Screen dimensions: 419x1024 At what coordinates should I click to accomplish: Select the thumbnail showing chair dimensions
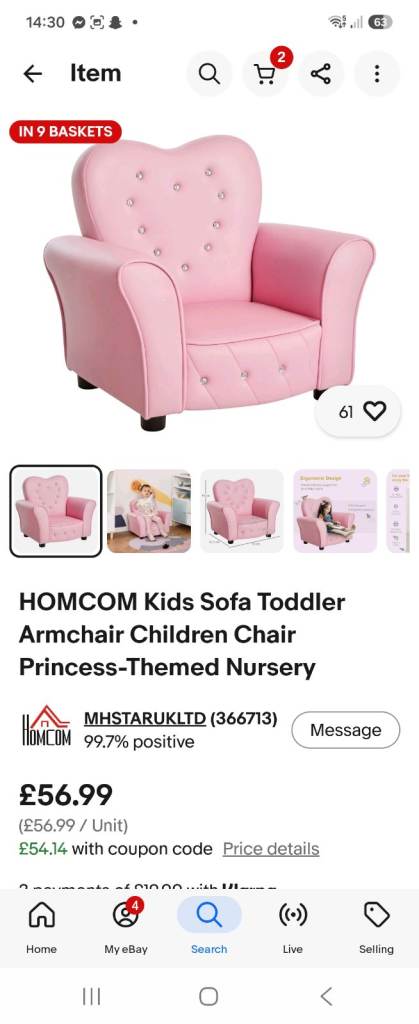tap(242, 511)
